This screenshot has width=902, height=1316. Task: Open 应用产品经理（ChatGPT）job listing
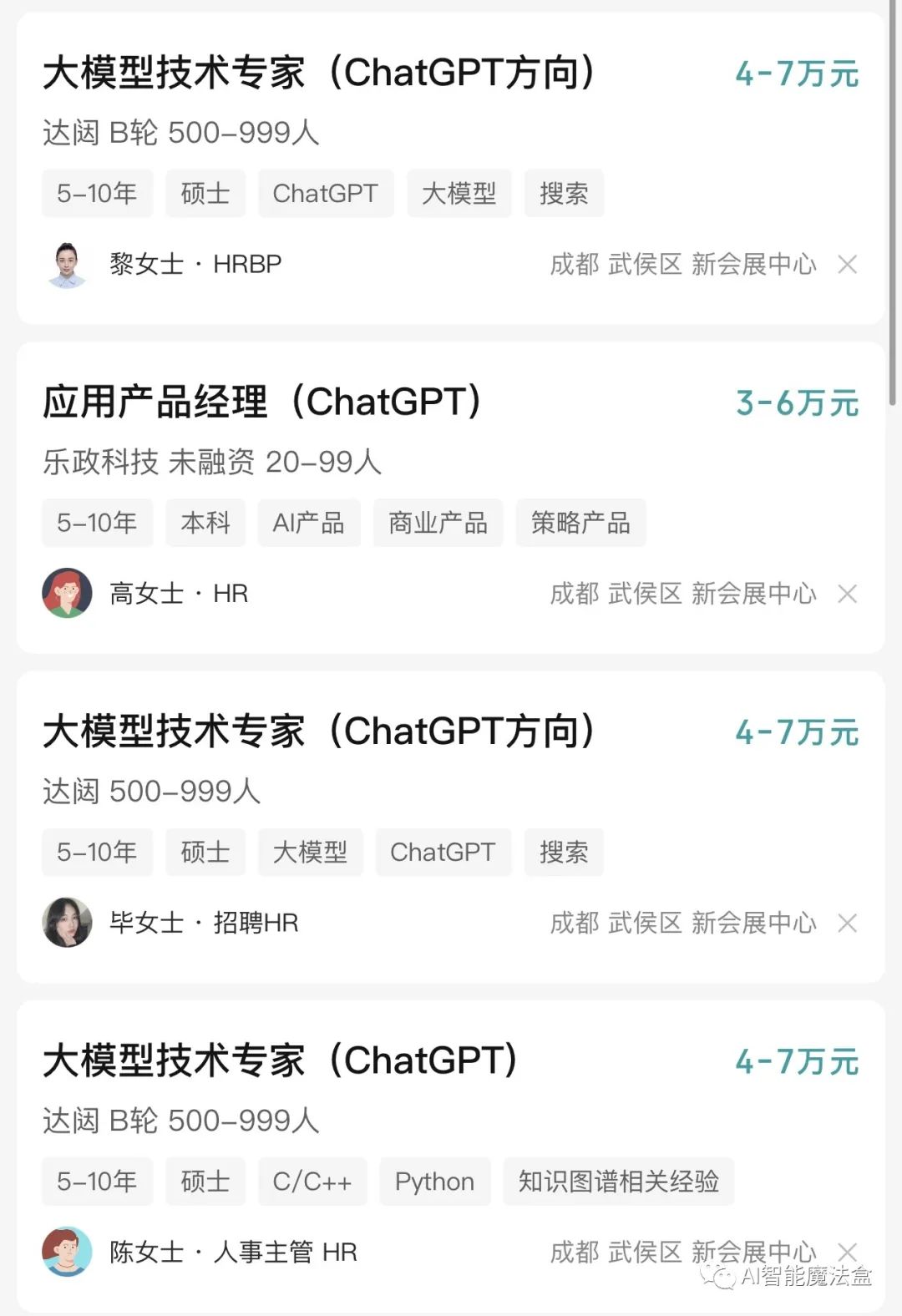(x=262, y=402)
